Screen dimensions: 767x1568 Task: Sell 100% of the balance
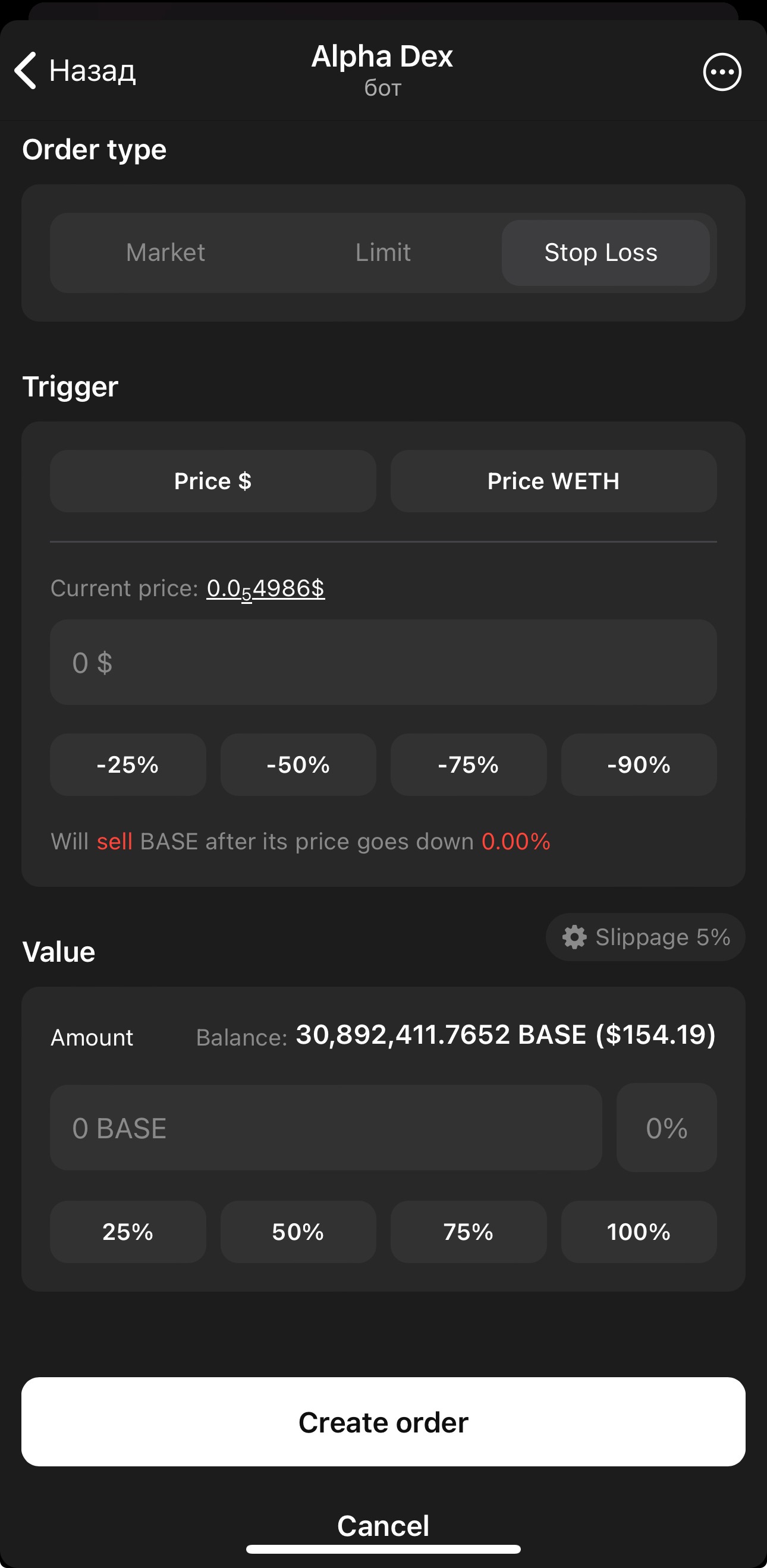pos(639,1232)
